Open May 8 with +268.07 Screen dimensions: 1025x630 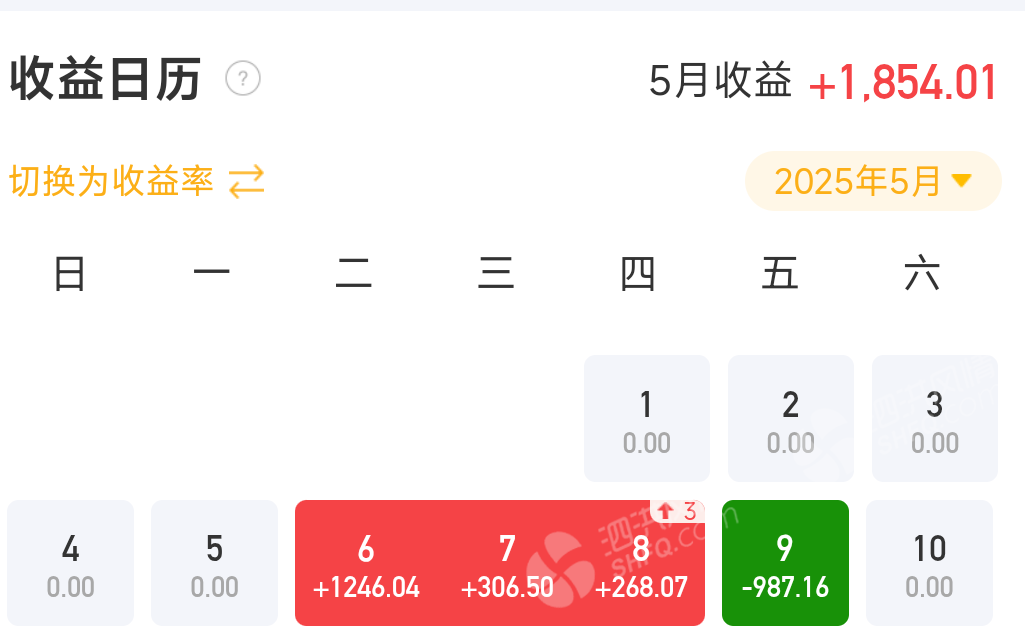tap(641, 564)
